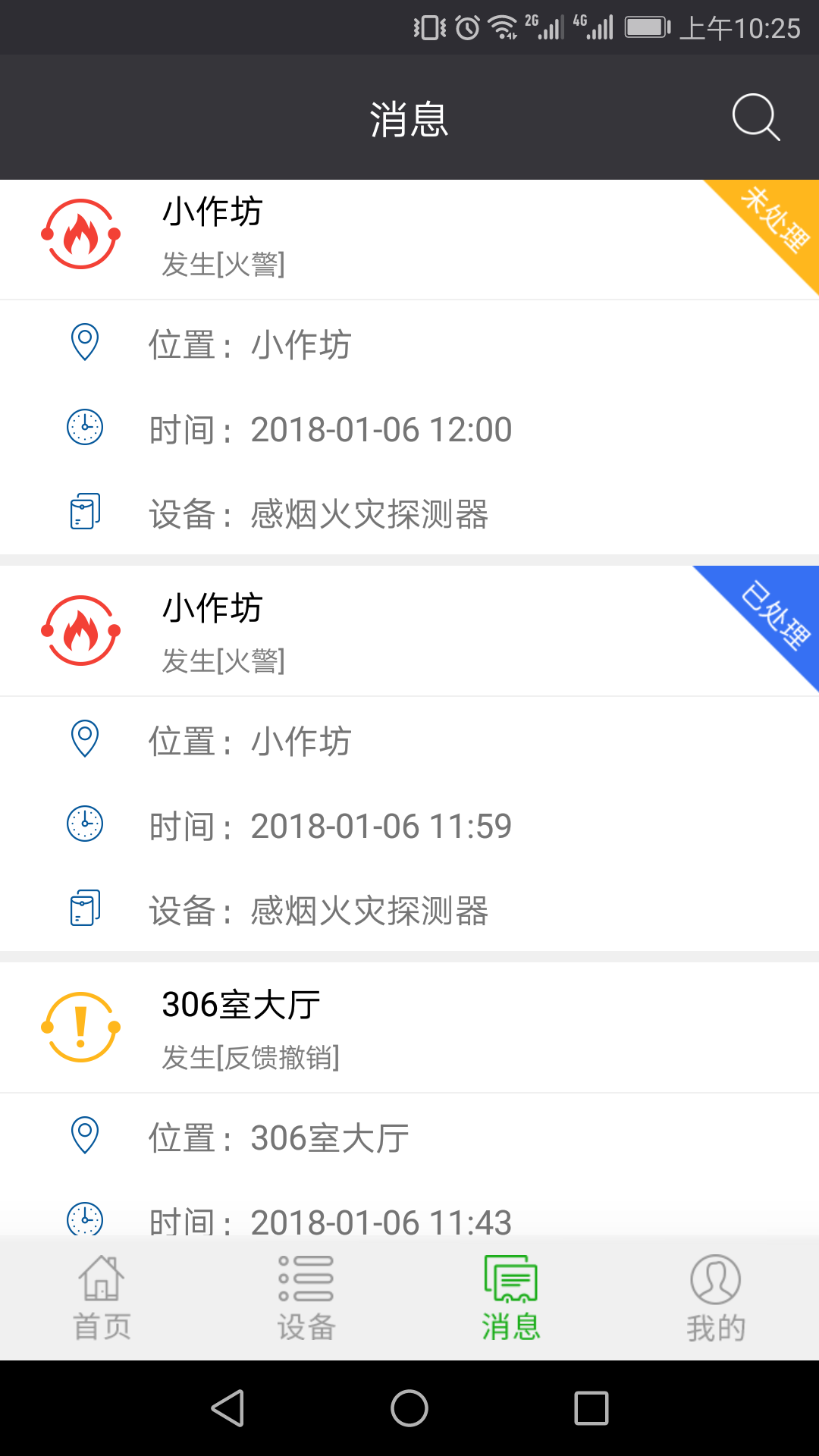
Task: Open the unprocessed 小作坊 fire alarm at 12:00
Action: [x=409, y=367]
